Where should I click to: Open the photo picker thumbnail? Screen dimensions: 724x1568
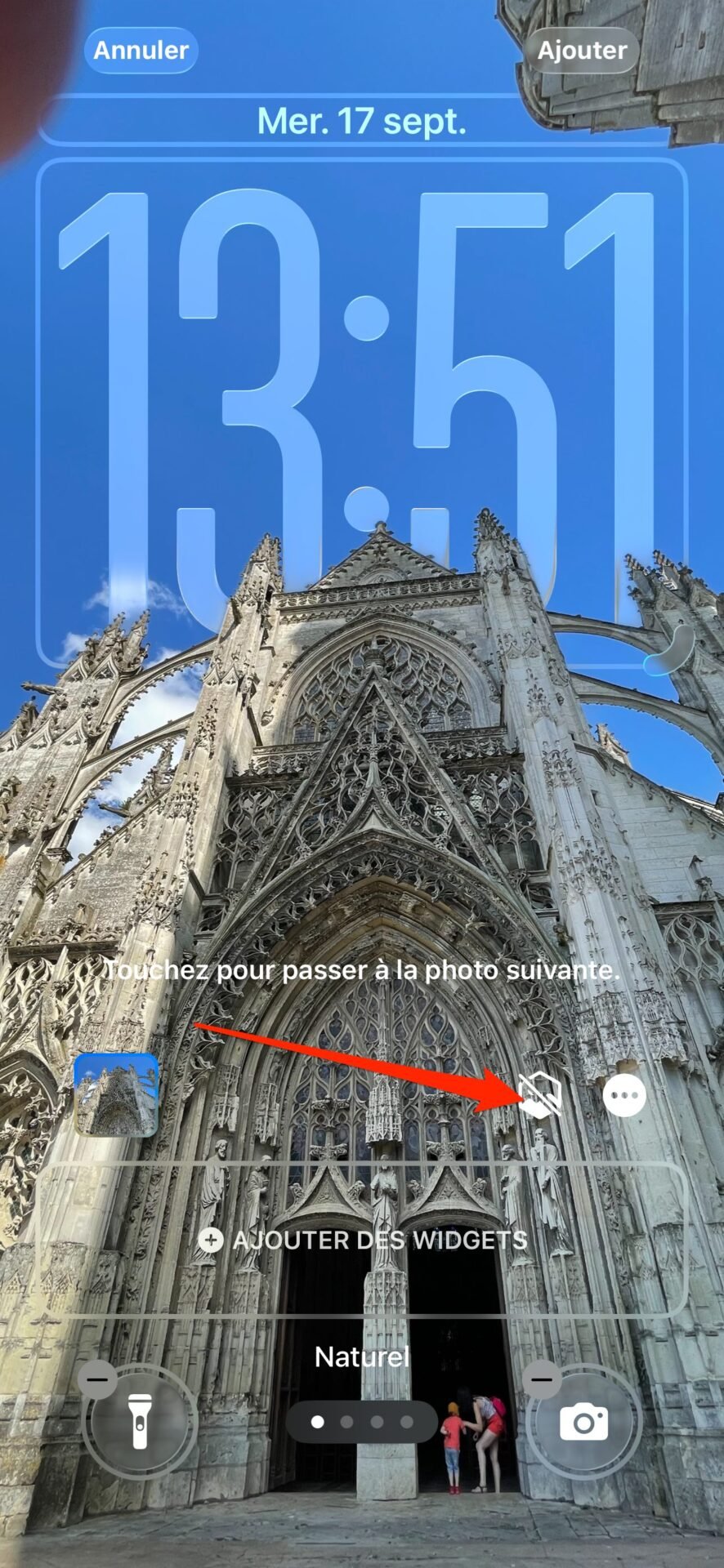pyautogui.click(x=116, y=1094)
